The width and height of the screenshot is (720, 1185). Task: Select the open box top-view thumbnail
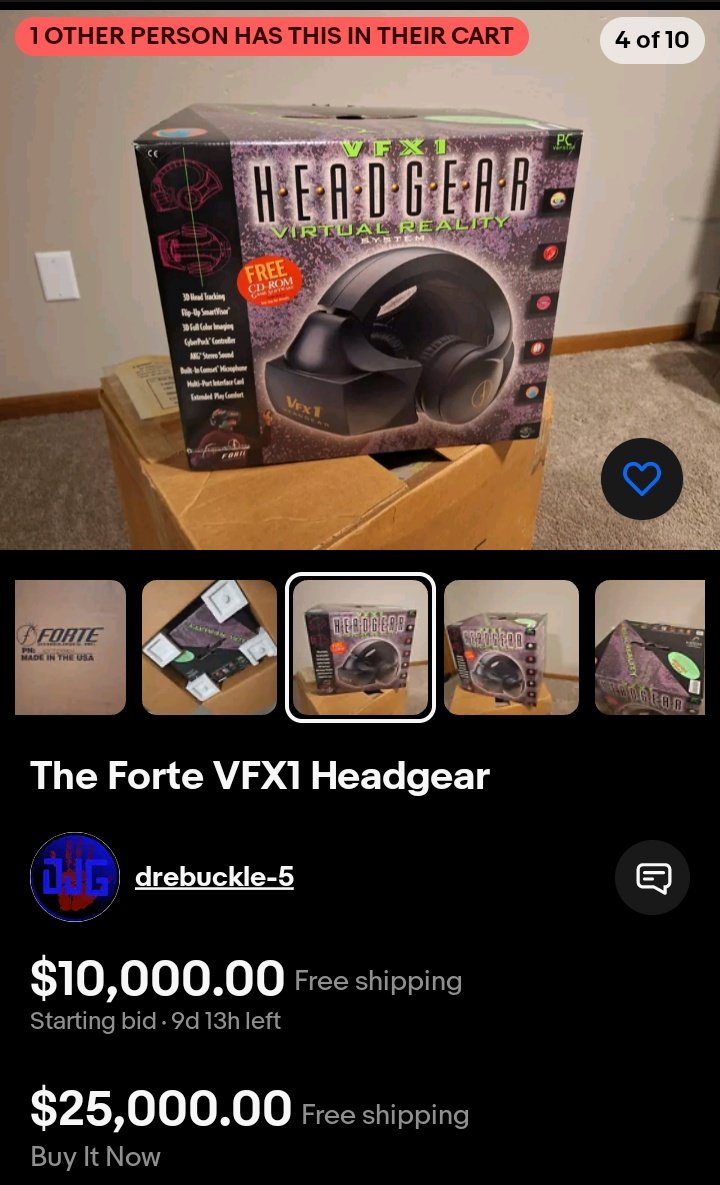(209, 648)
